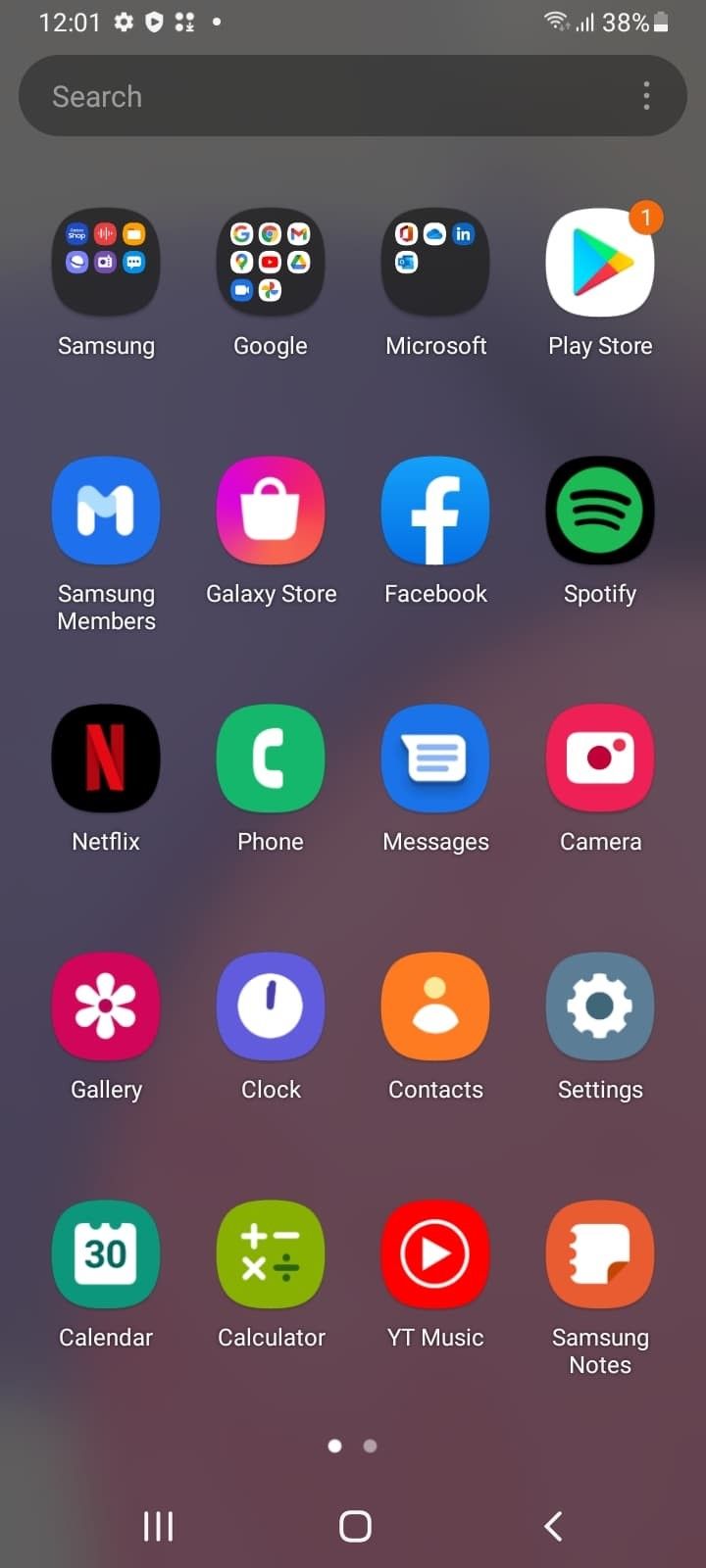This screenshot has height=1568, width=706.
Task: Launch the Messages app
Action: click(x=435, y=759)
